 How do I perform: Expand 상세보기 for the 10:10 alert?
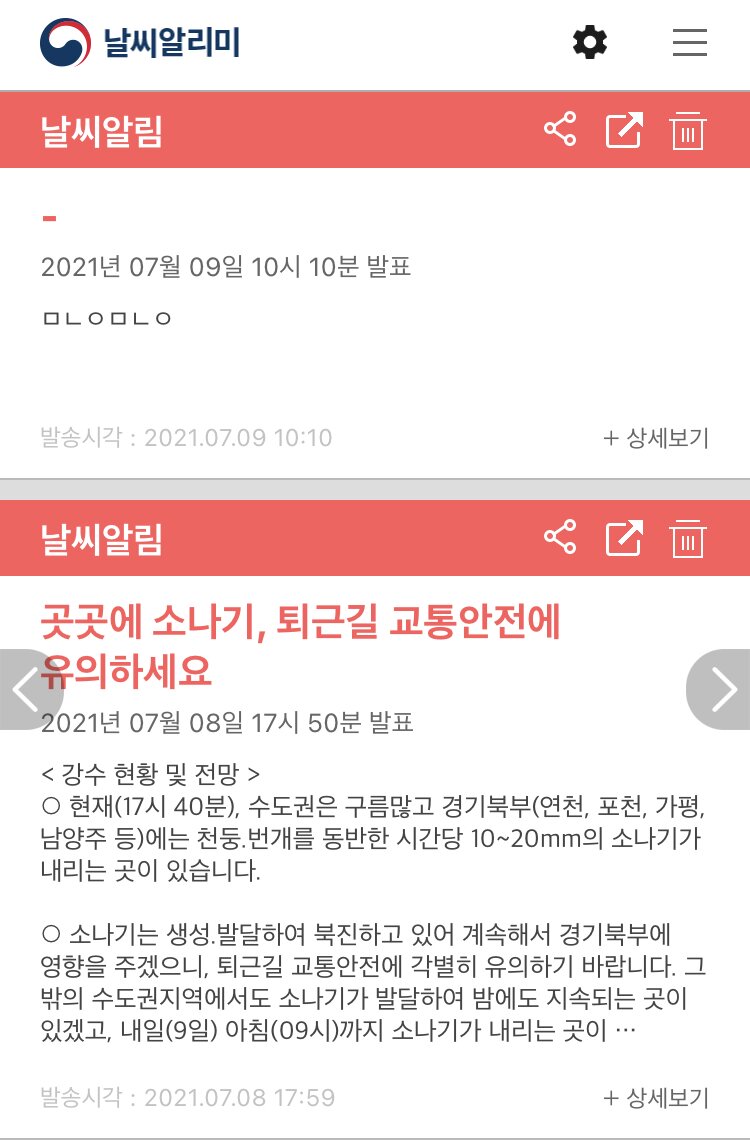[x=656, y=437]
